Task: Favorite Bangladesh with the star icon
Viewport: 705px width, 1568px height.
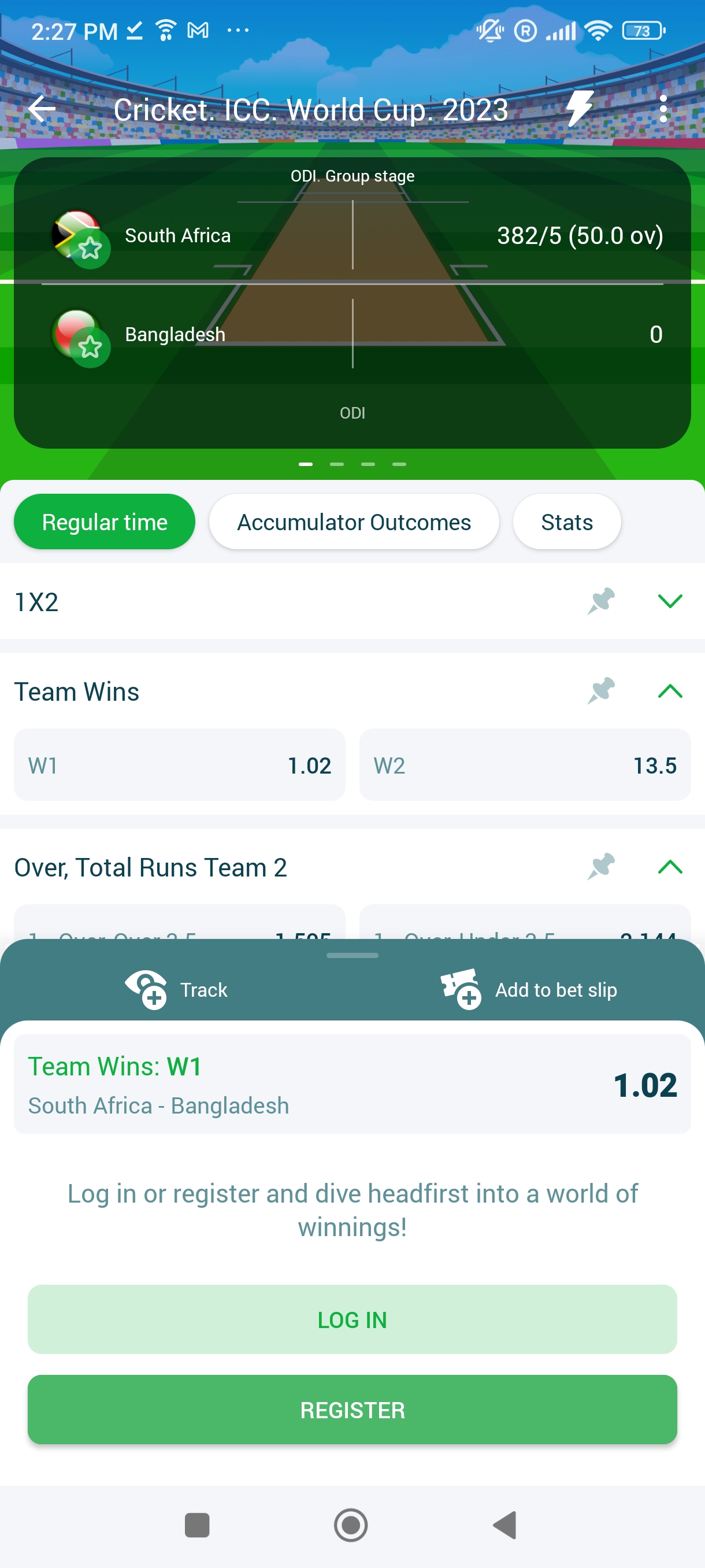Action: pos(90,347)
